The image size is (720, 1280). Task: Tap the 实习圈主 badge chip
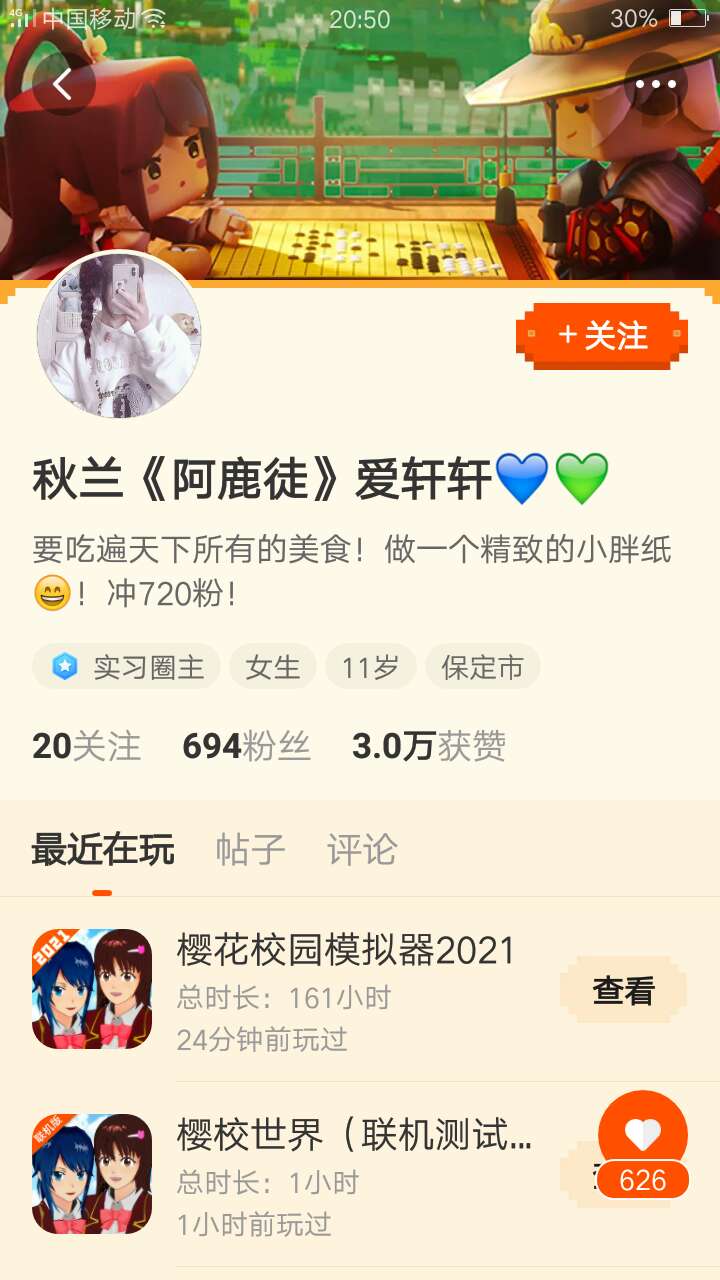[x=127, y=667]
